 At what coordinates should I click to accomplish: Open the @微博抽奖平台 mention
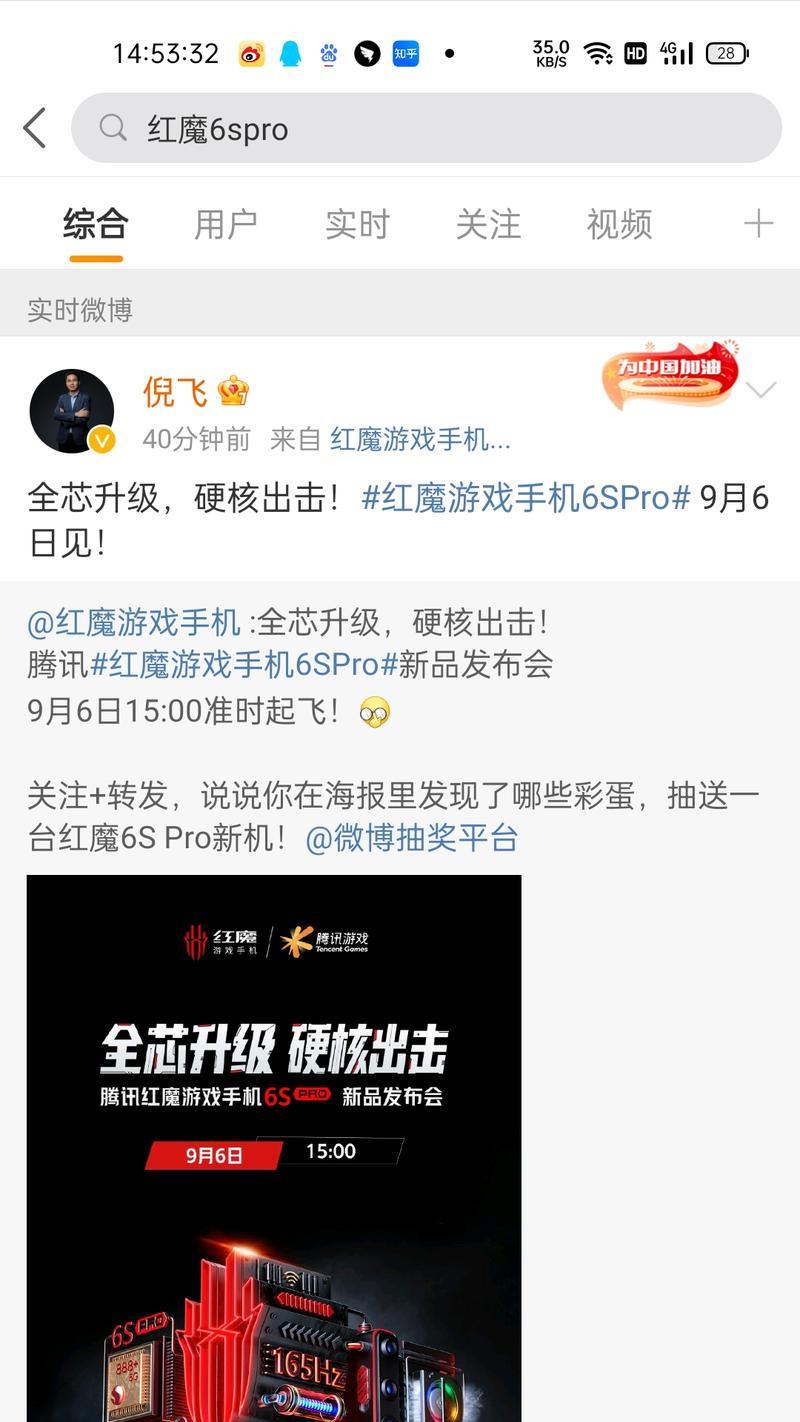coord(411,838)
